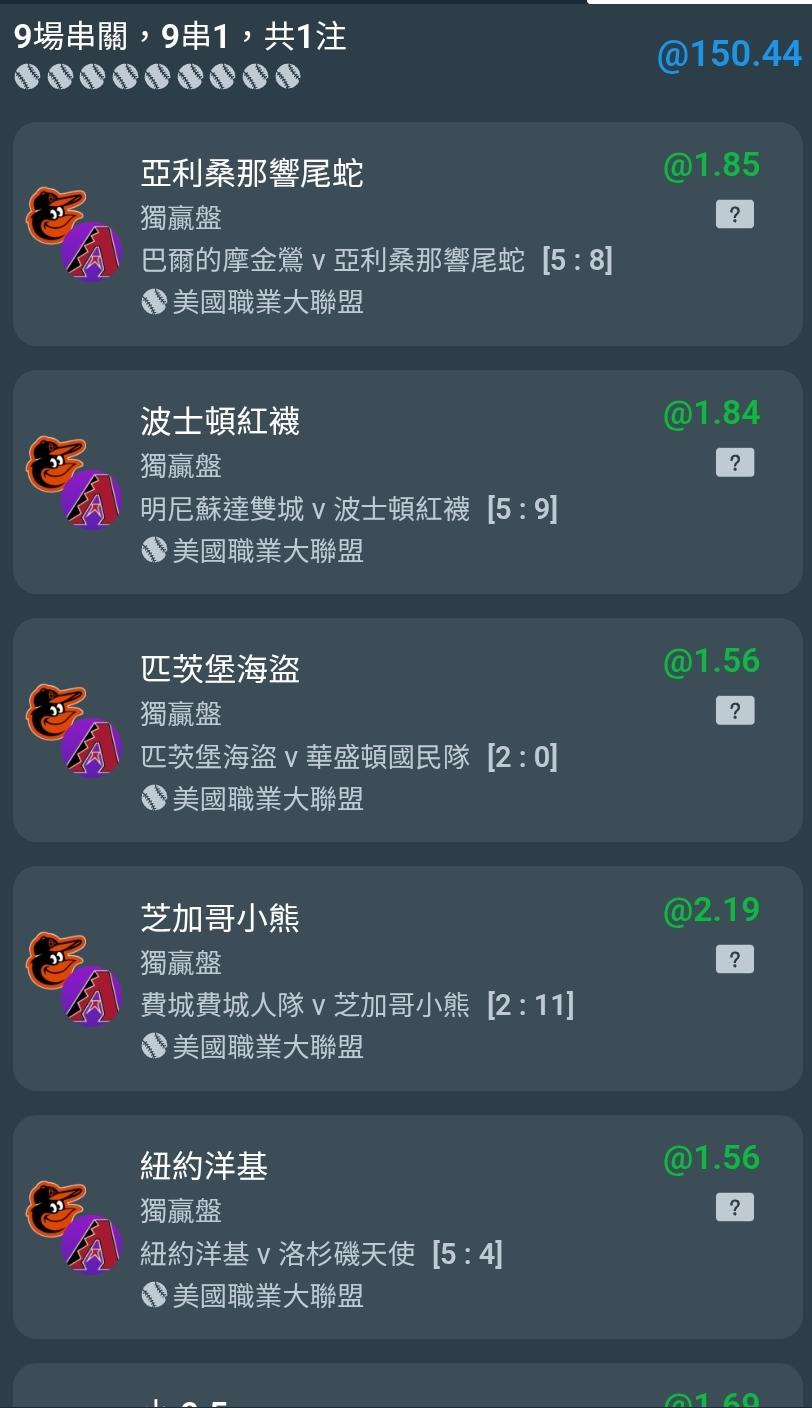Screen dimensions: 812x1408
Task: Open the 匹茨堡海盜 bet card
Action: click(408, 730)
